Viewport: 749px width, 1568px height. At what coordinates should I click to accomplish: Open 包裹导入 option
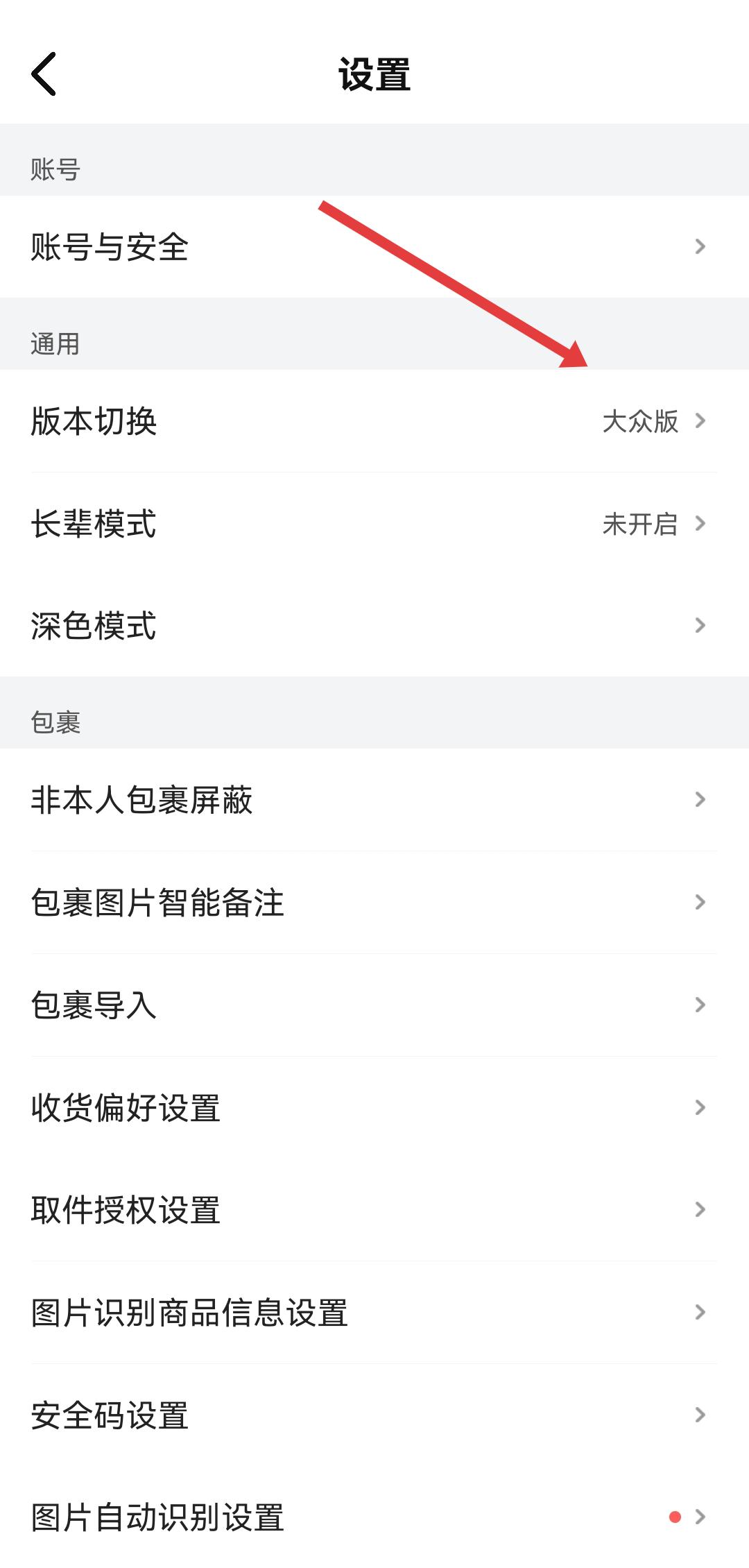374,1005
